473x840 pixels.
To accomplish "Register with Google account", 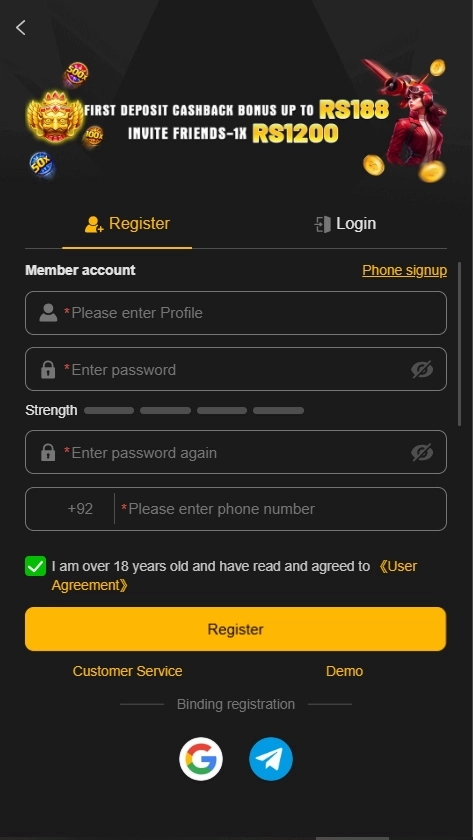I will click(201, 759).
